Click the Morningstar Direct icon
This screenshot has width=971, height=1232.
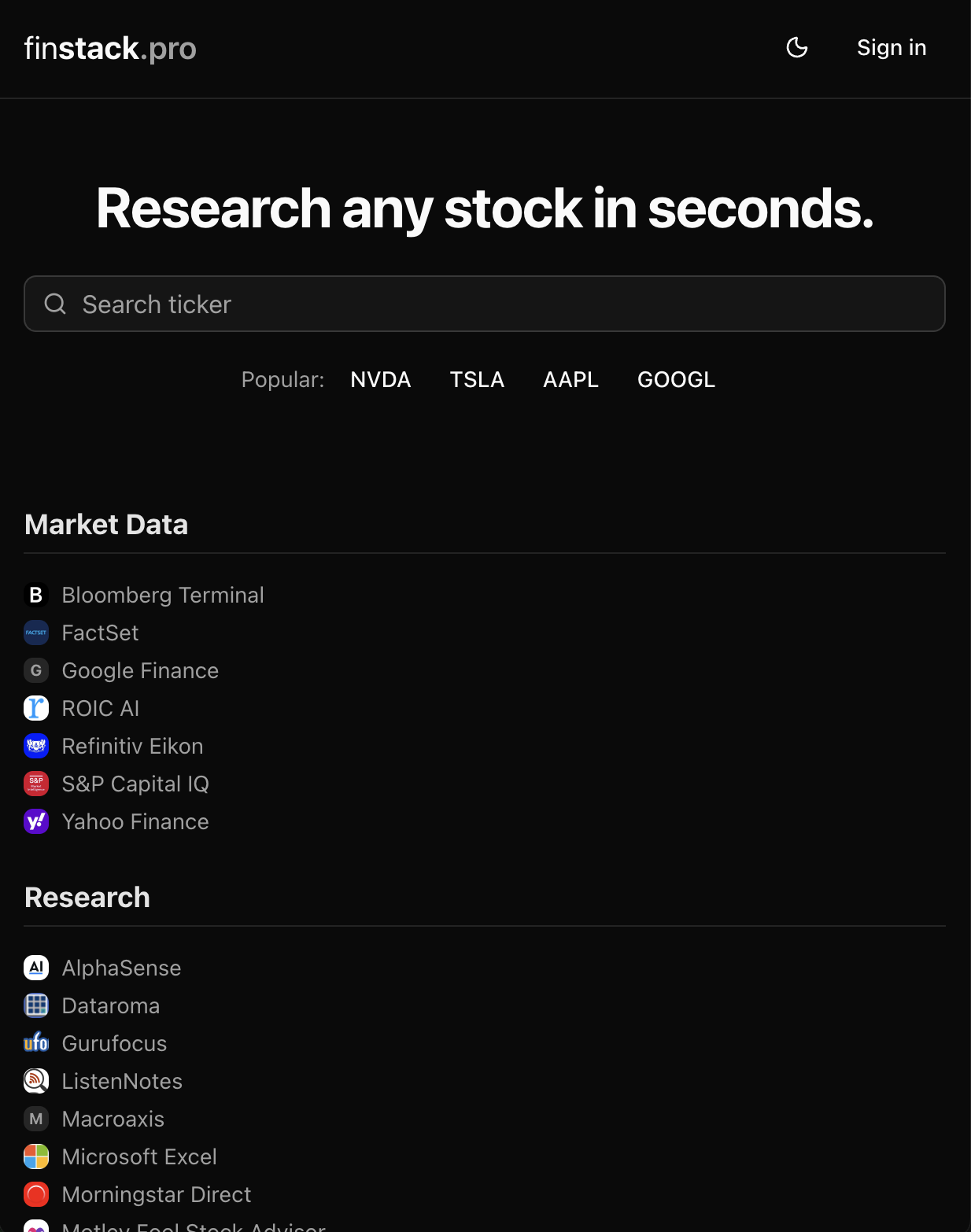[36, 1194]
